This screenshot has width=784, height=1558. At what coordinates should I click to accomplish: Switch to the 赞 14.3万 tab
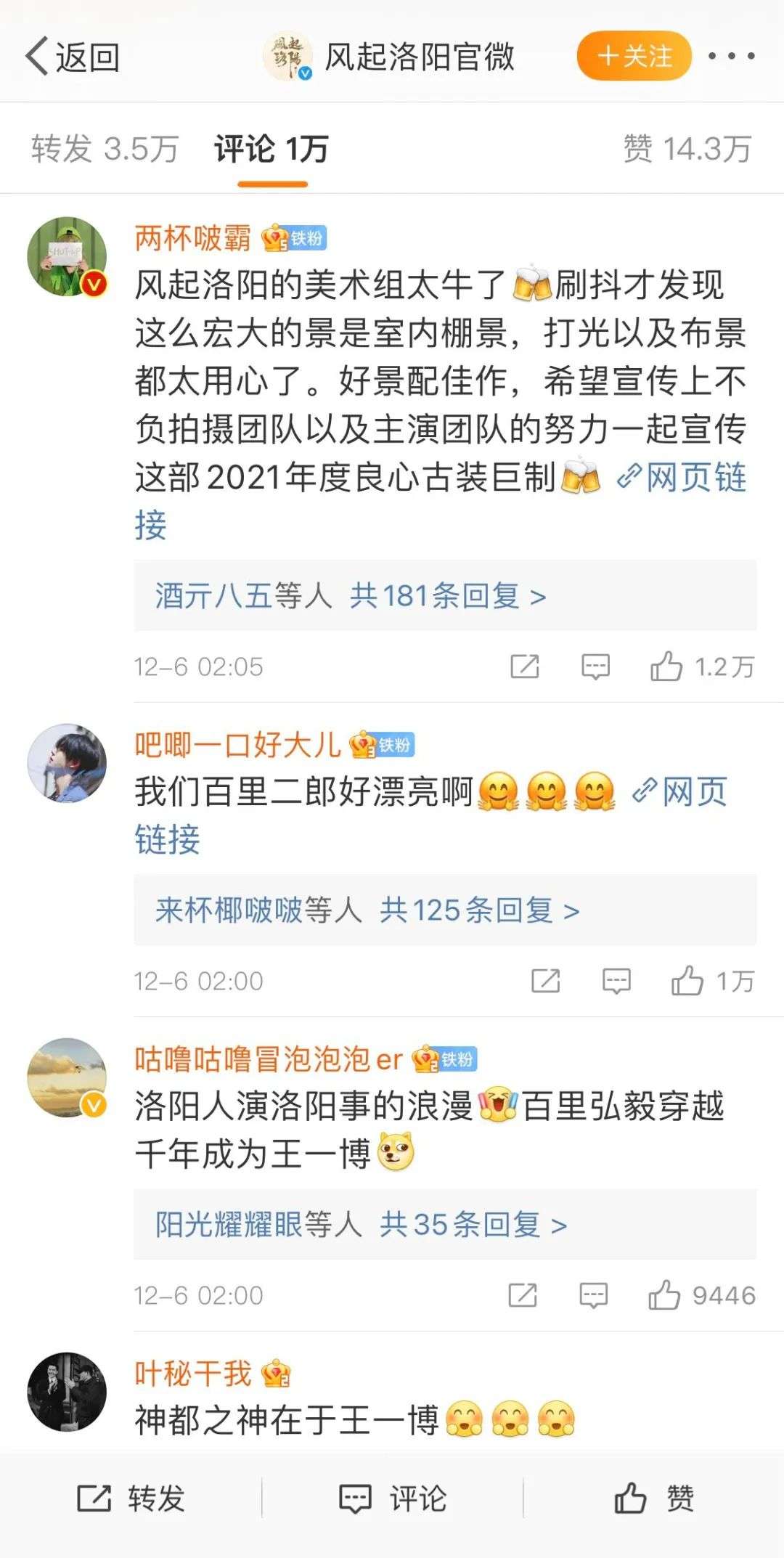click(x=687, y=149)
